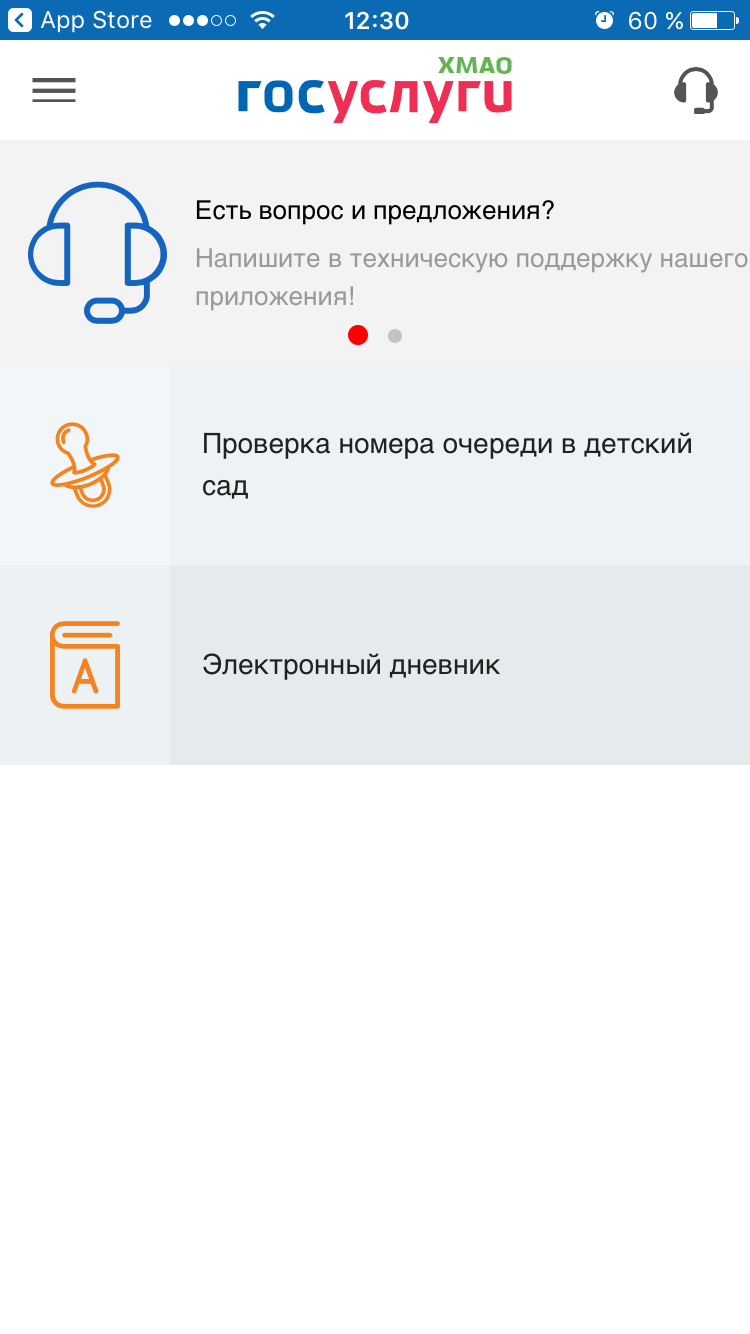
Task: Open Проверка номера очереди в детский сад
Action: point(375,465)
